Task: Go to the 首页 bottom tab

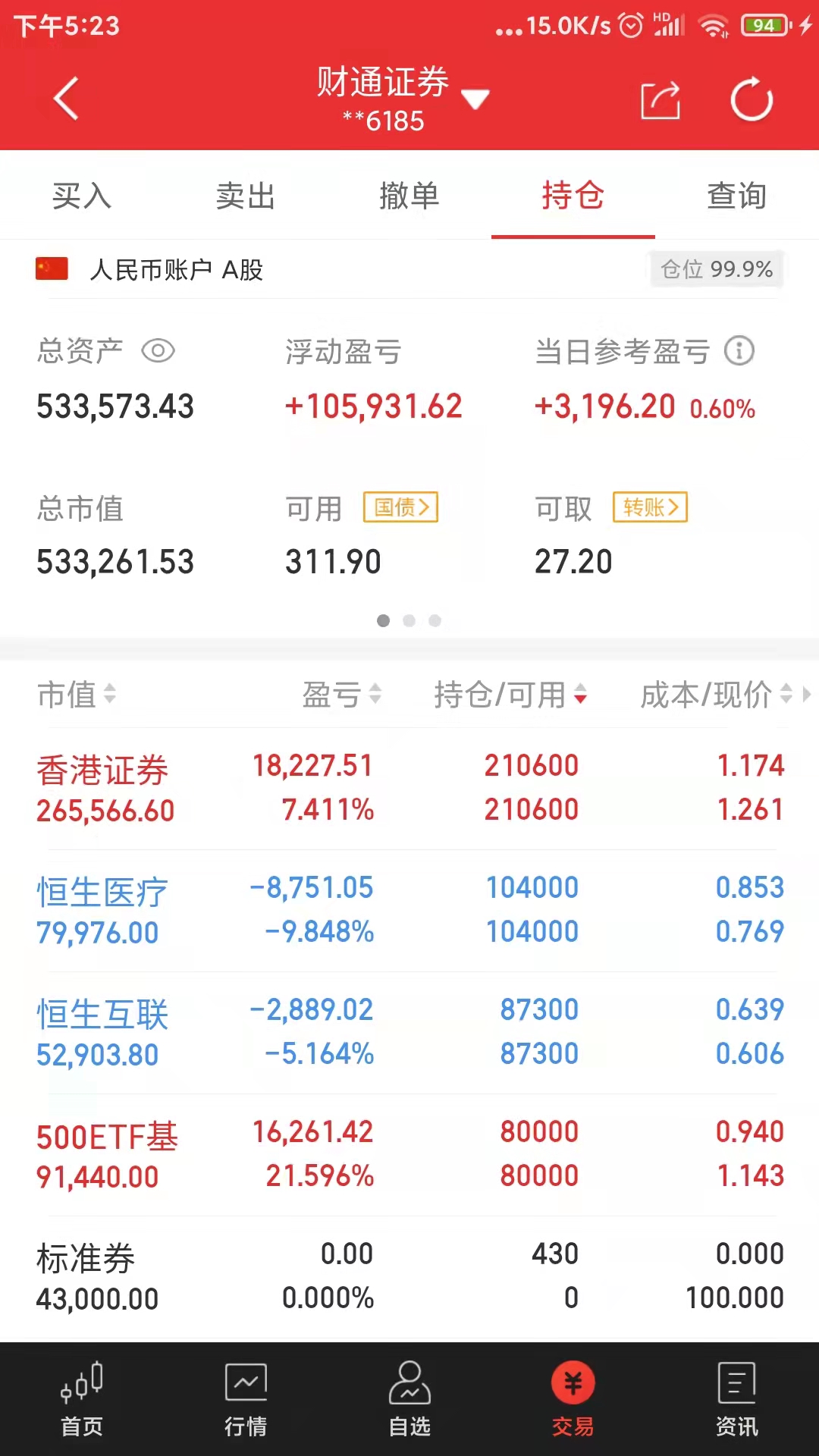Action: (x=82, y=1399)
